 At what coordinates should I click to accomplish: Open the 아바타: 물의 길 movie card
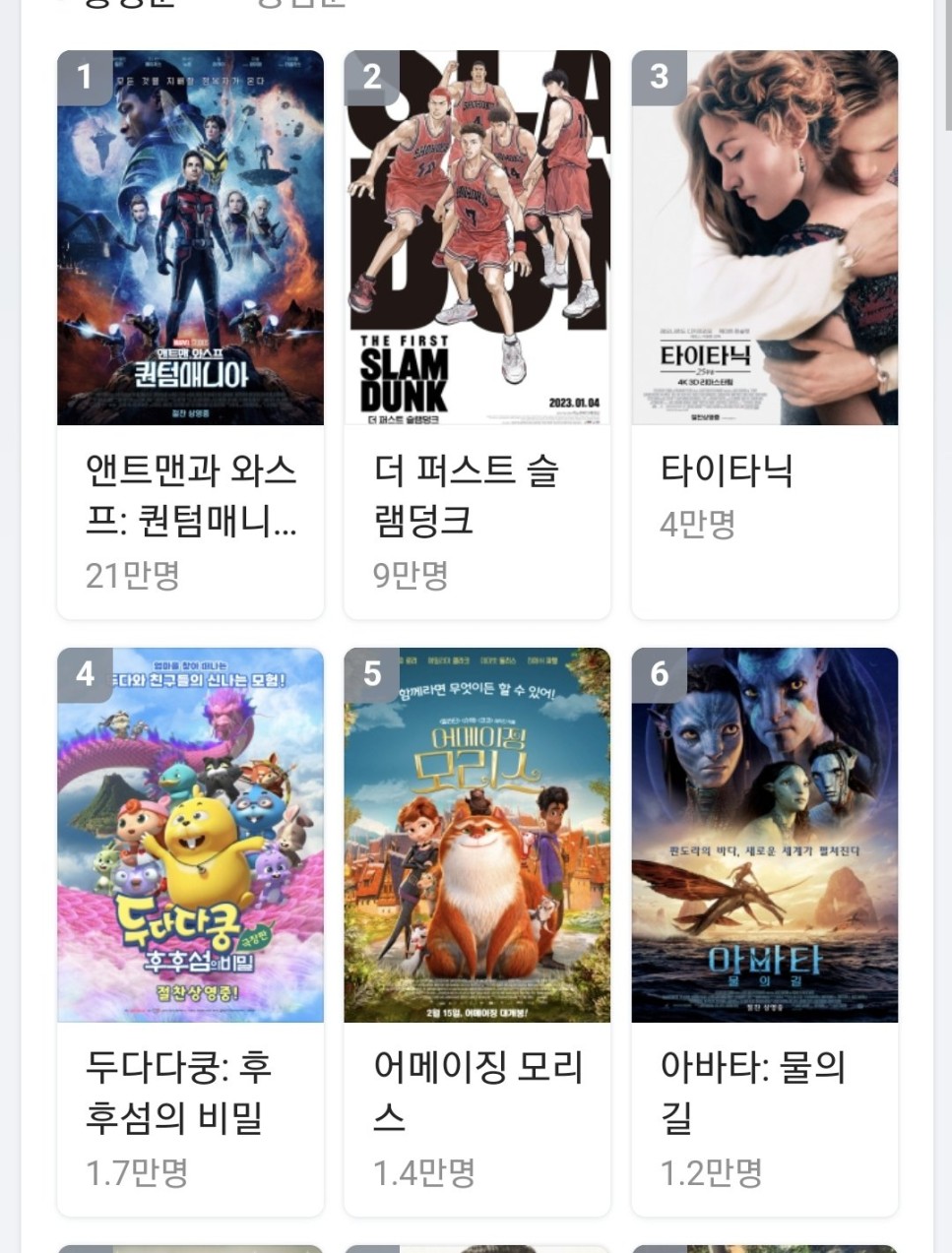pos(765,931)
